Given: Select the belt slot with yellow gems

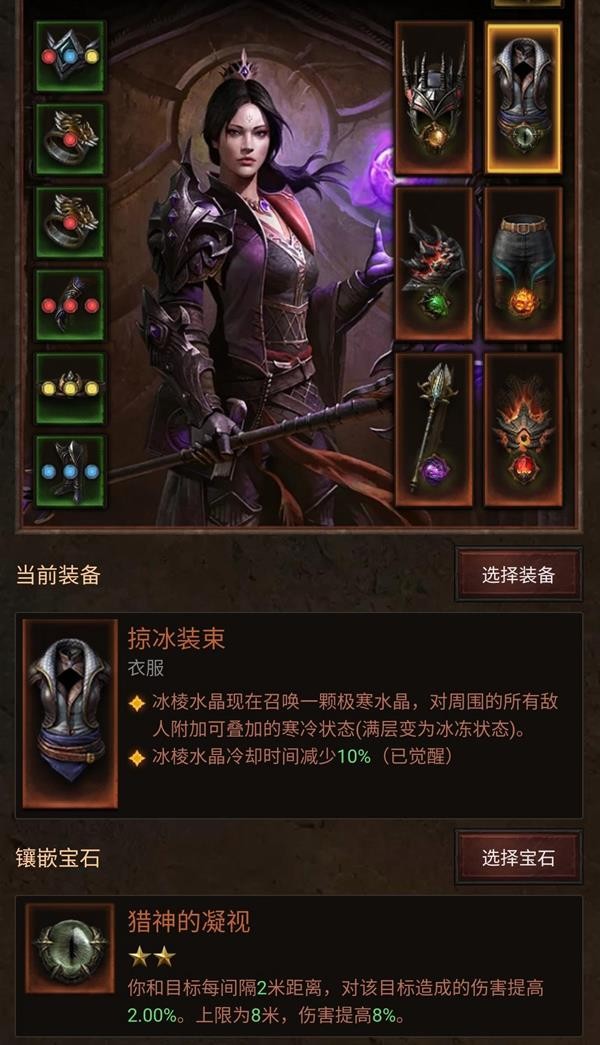Looking at the screenshot, I should click(x=70, y=387).
